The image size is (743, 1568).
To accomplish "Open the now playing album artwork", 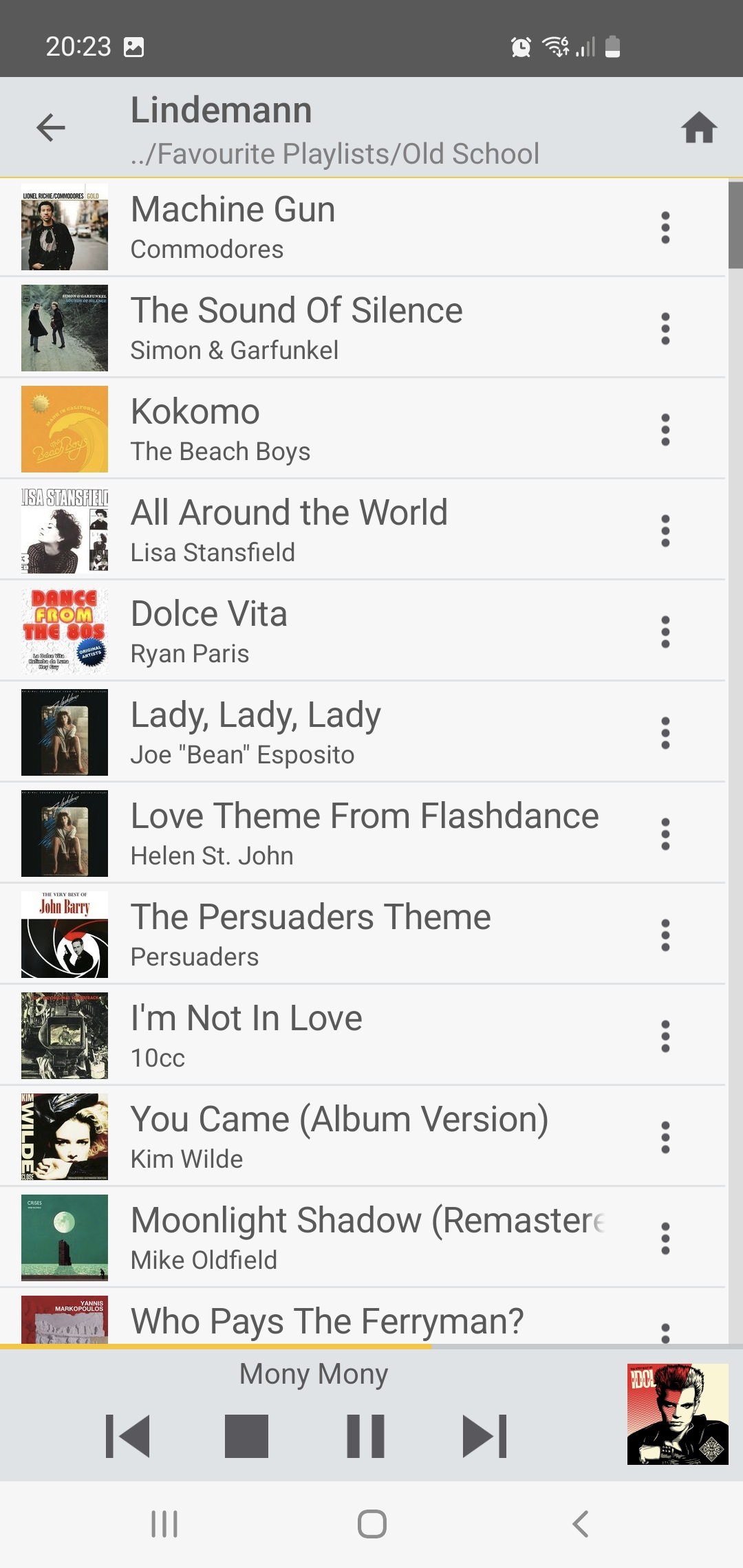I will (678, 1414).
